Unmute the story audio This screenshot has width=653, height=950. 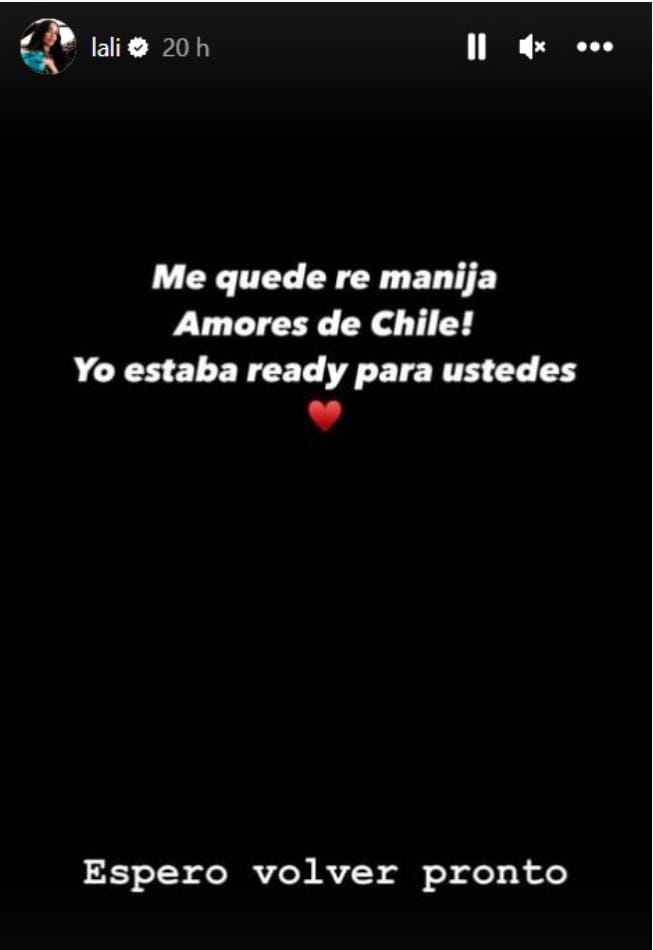pyautogui.click(x=531, y=46)
